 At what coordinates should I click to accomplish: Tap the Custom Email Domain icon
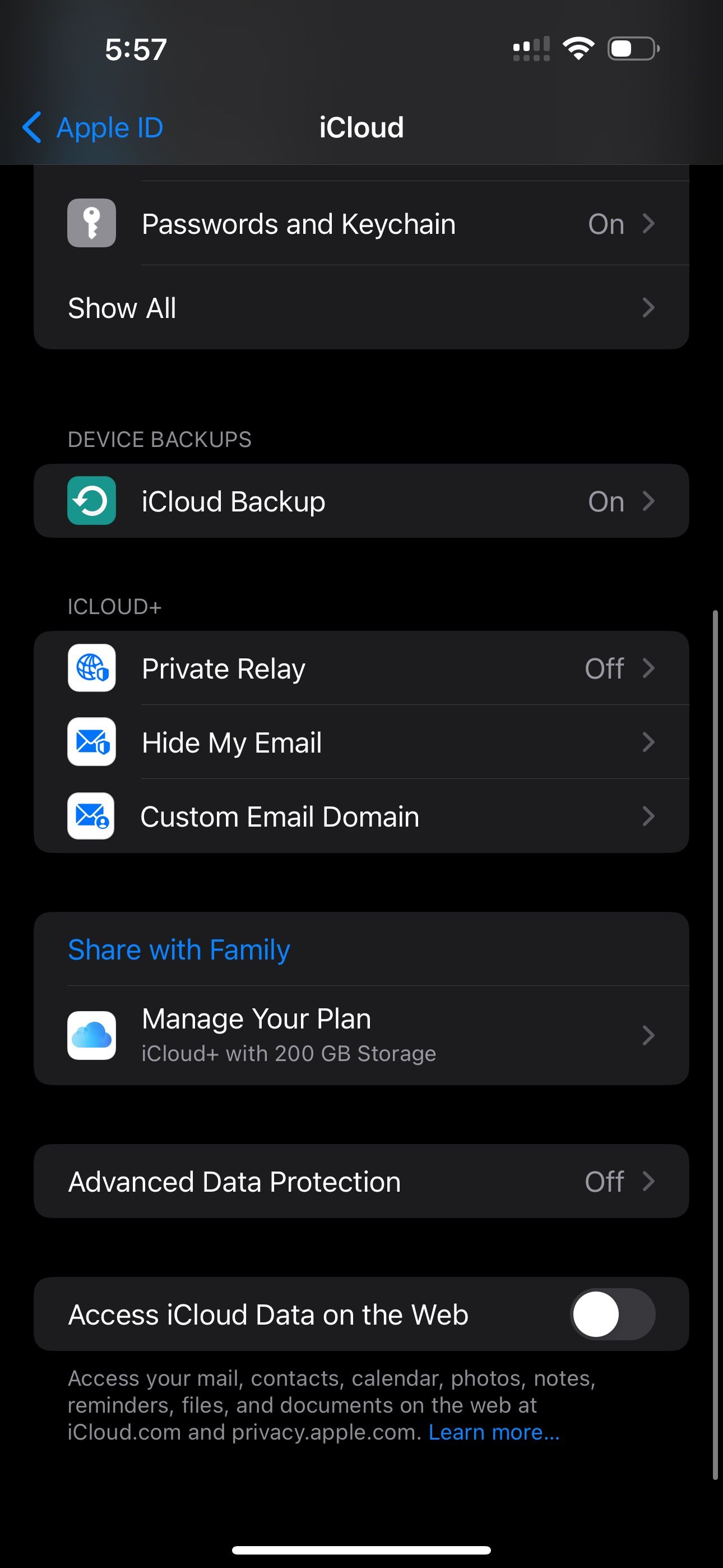[91, 817]
